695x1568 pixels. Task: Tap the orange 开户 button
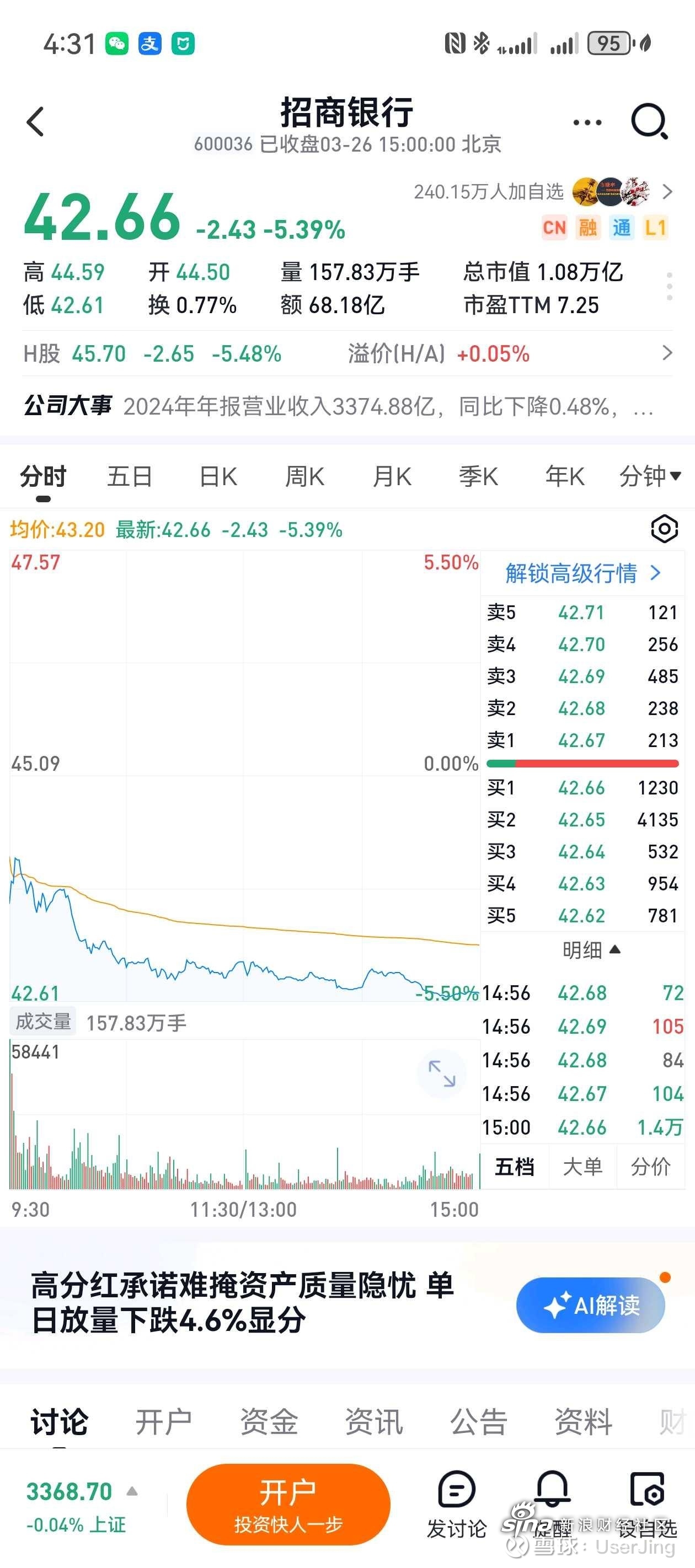click(x=287, y=1504)
